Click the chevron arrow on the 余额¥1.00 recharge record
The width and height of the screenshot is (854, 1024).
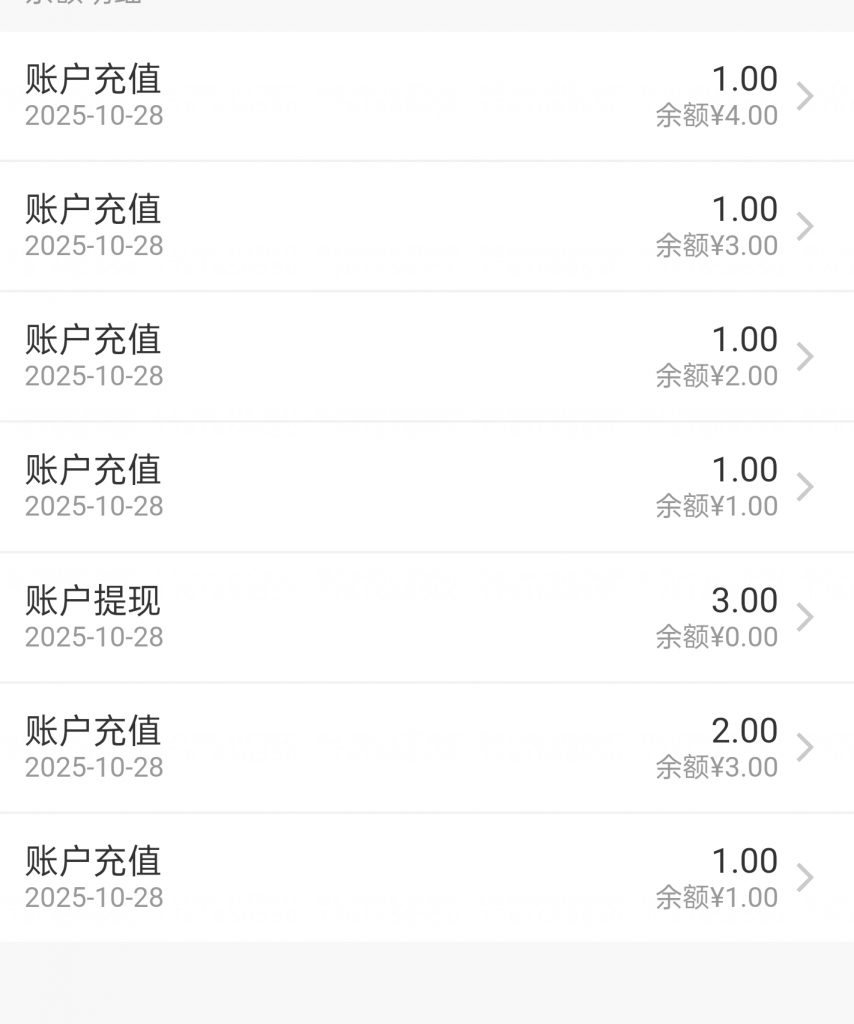tap(805, 486)
